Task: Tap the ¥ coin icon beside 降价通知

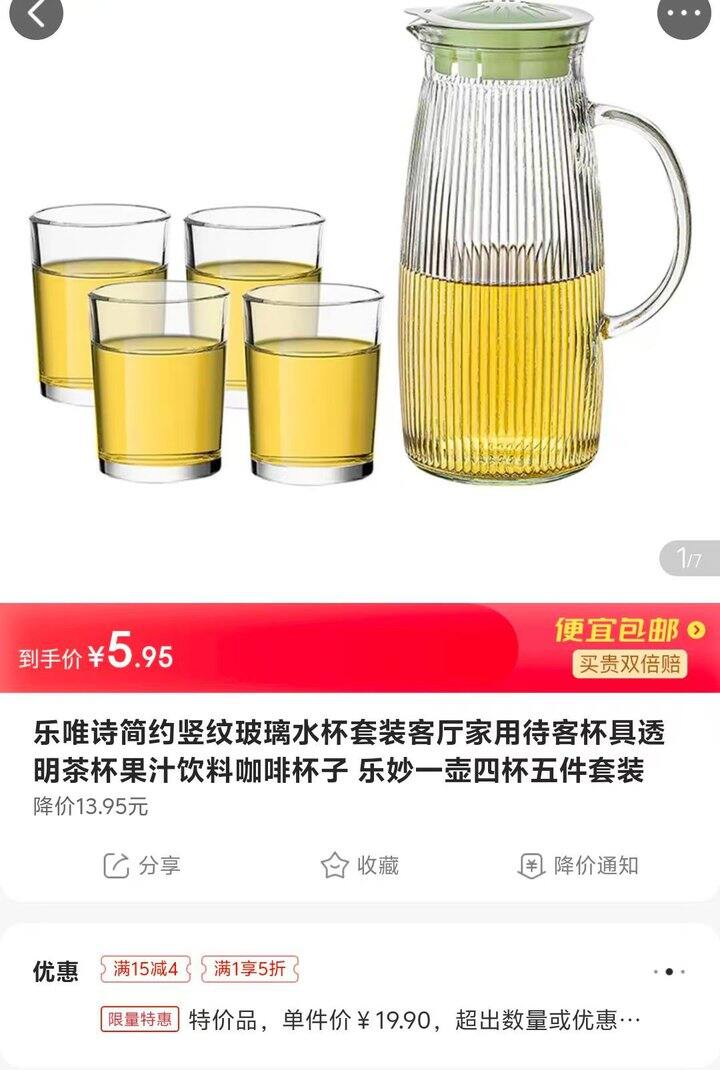Action: [530, 867]
